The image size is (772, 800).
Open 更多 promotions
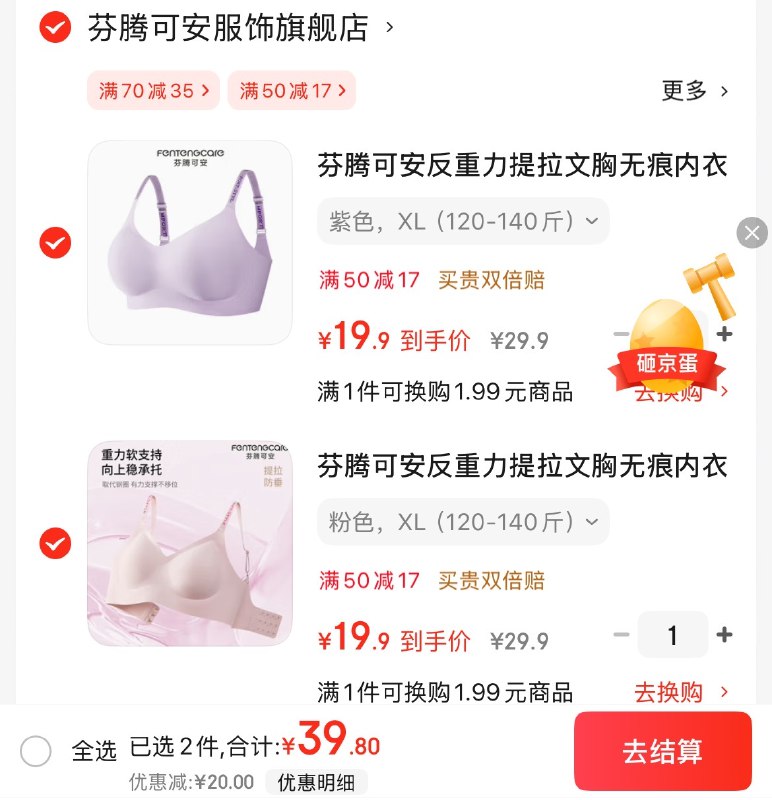coord(695,91)
